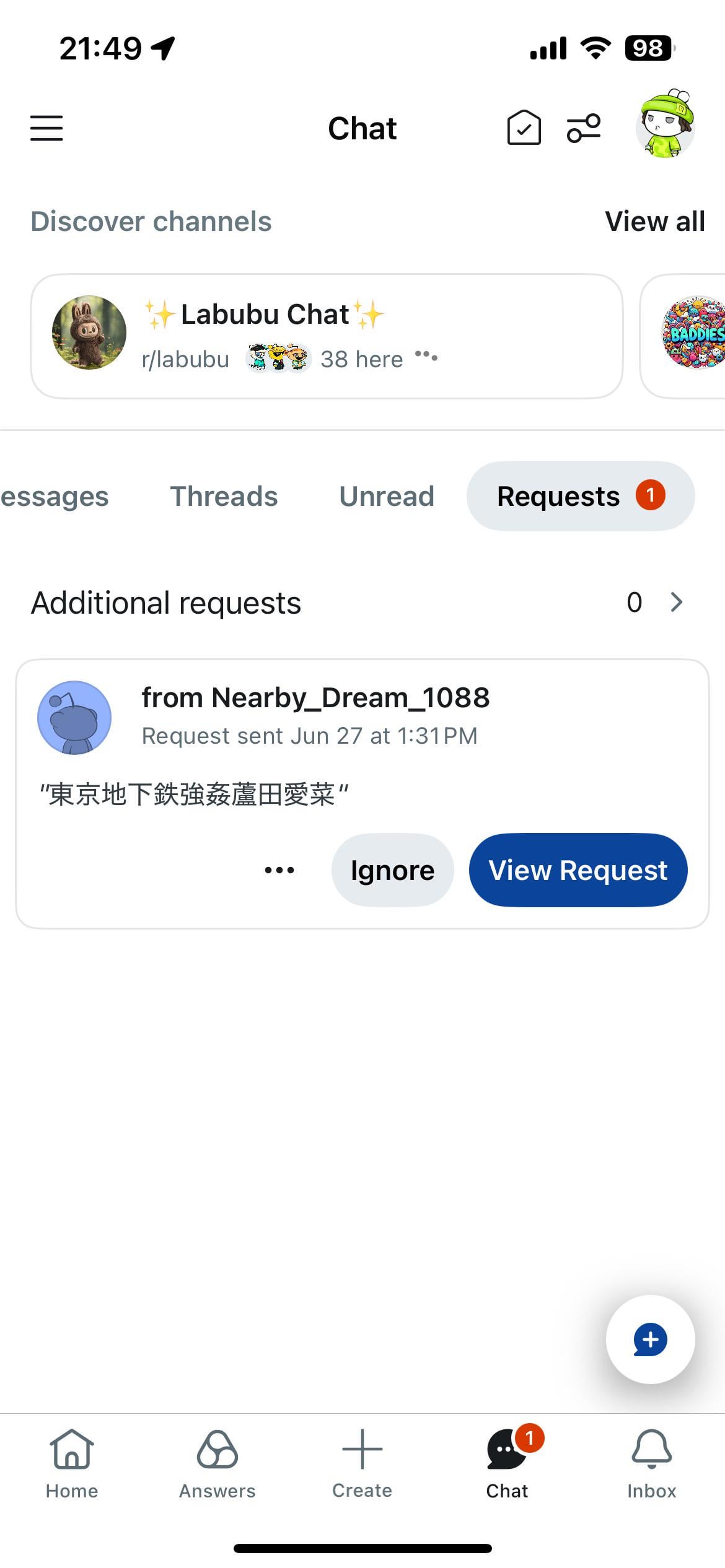This screenshot has height=1568, width=725.
Task: Open the Labubu Chat channel card
Action: coord(327,336)
